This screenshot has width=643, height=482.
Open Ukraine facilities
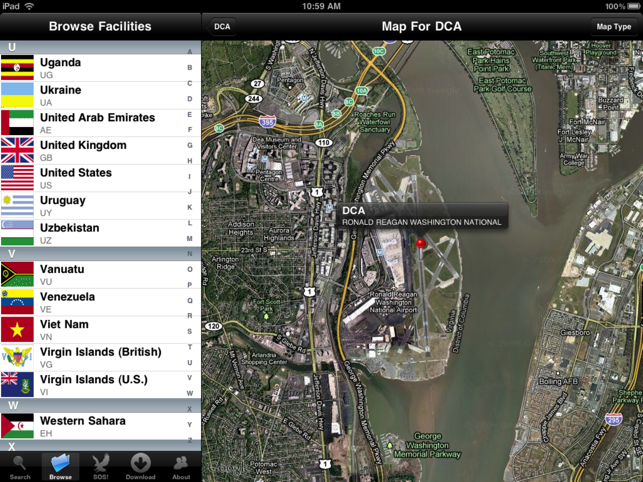pos(100,95)
